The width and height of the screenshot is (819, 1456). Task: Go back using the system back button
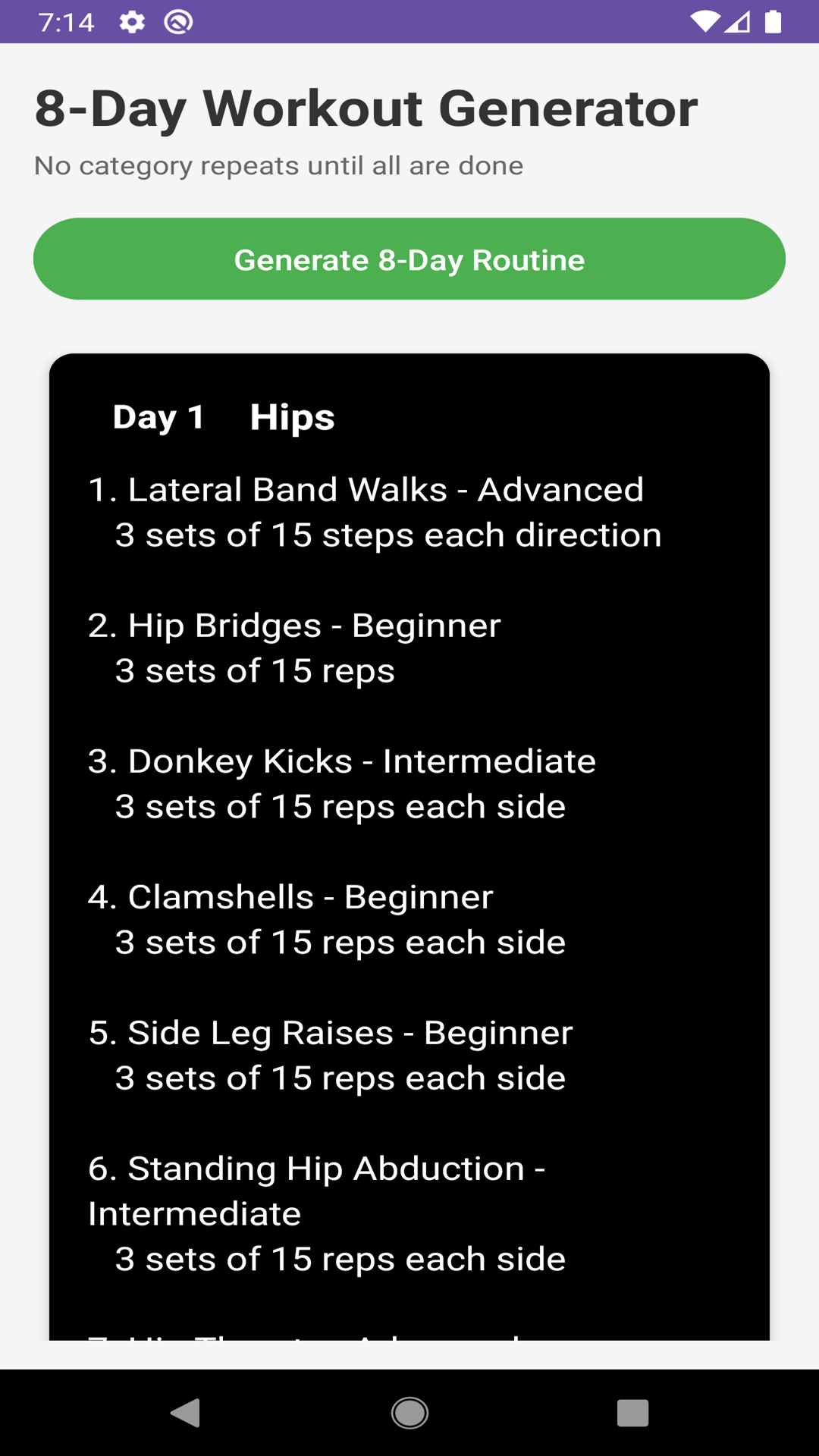(185, 1413)
